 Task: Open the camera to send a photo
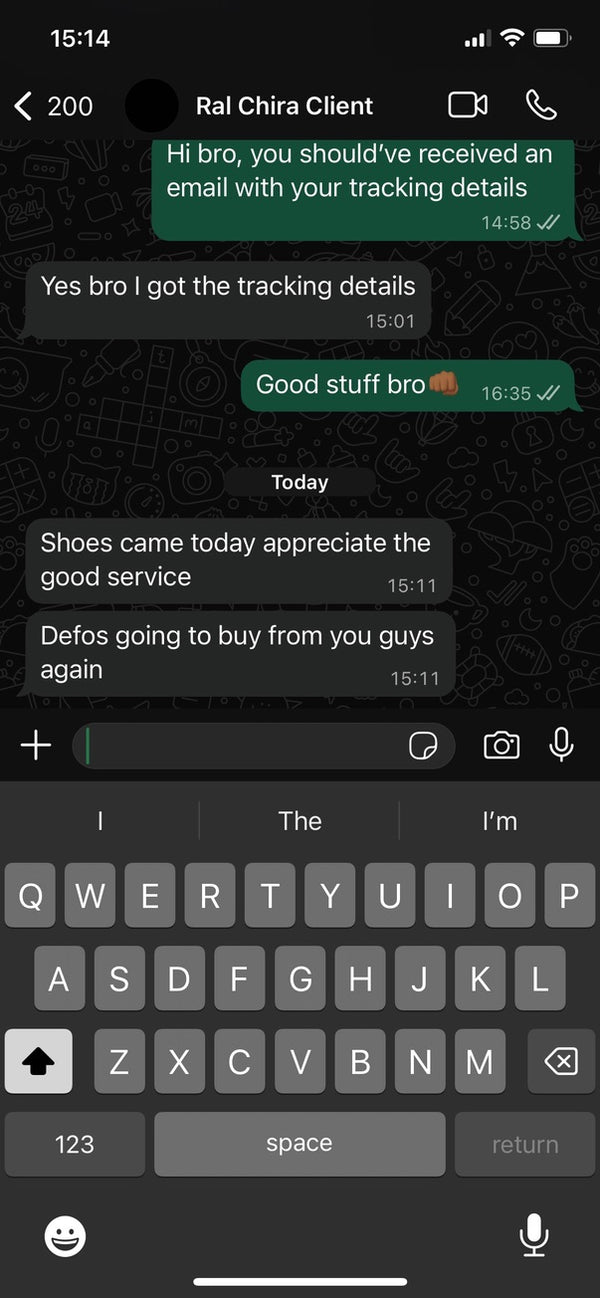[501, 745]
